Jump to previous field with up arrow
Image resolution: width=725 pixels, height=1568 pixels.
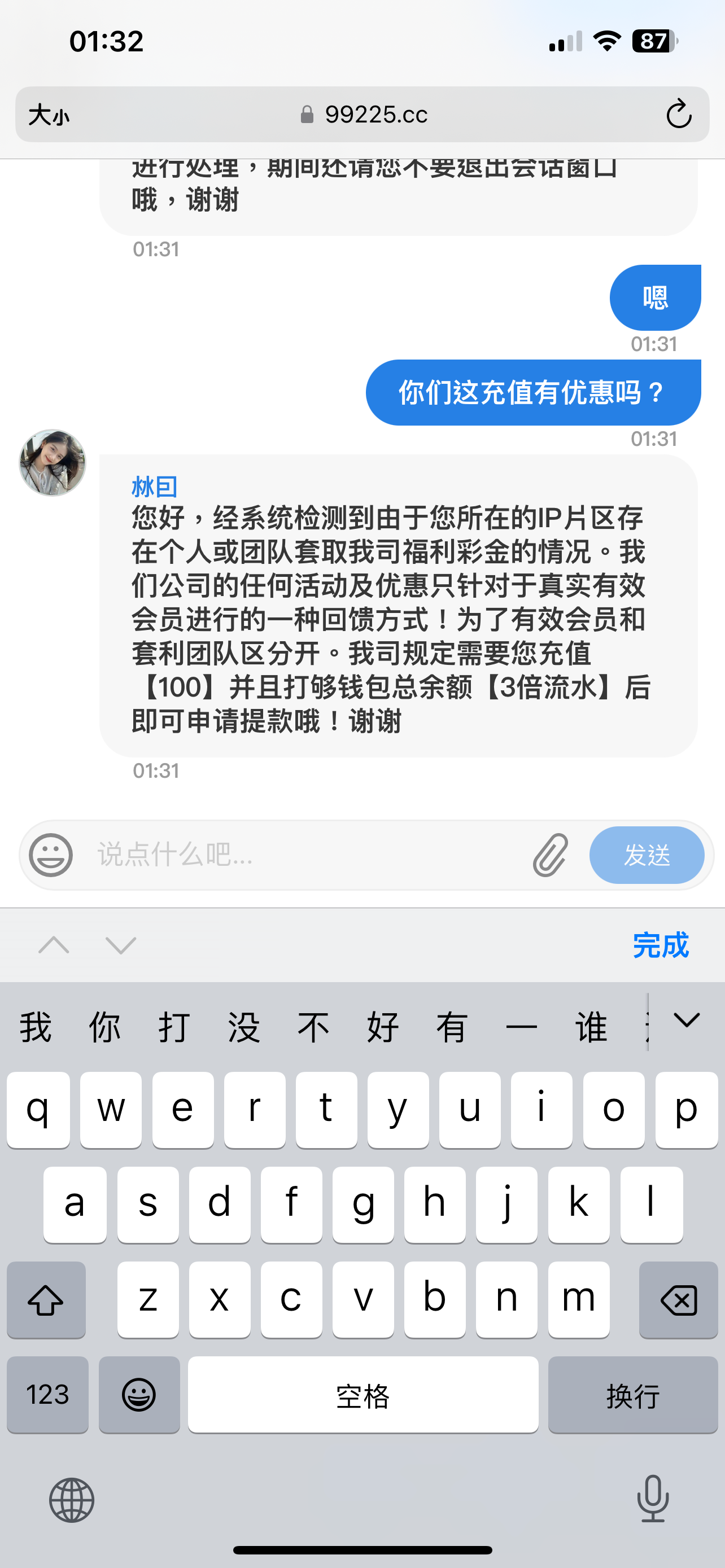(x=54, y=945)
